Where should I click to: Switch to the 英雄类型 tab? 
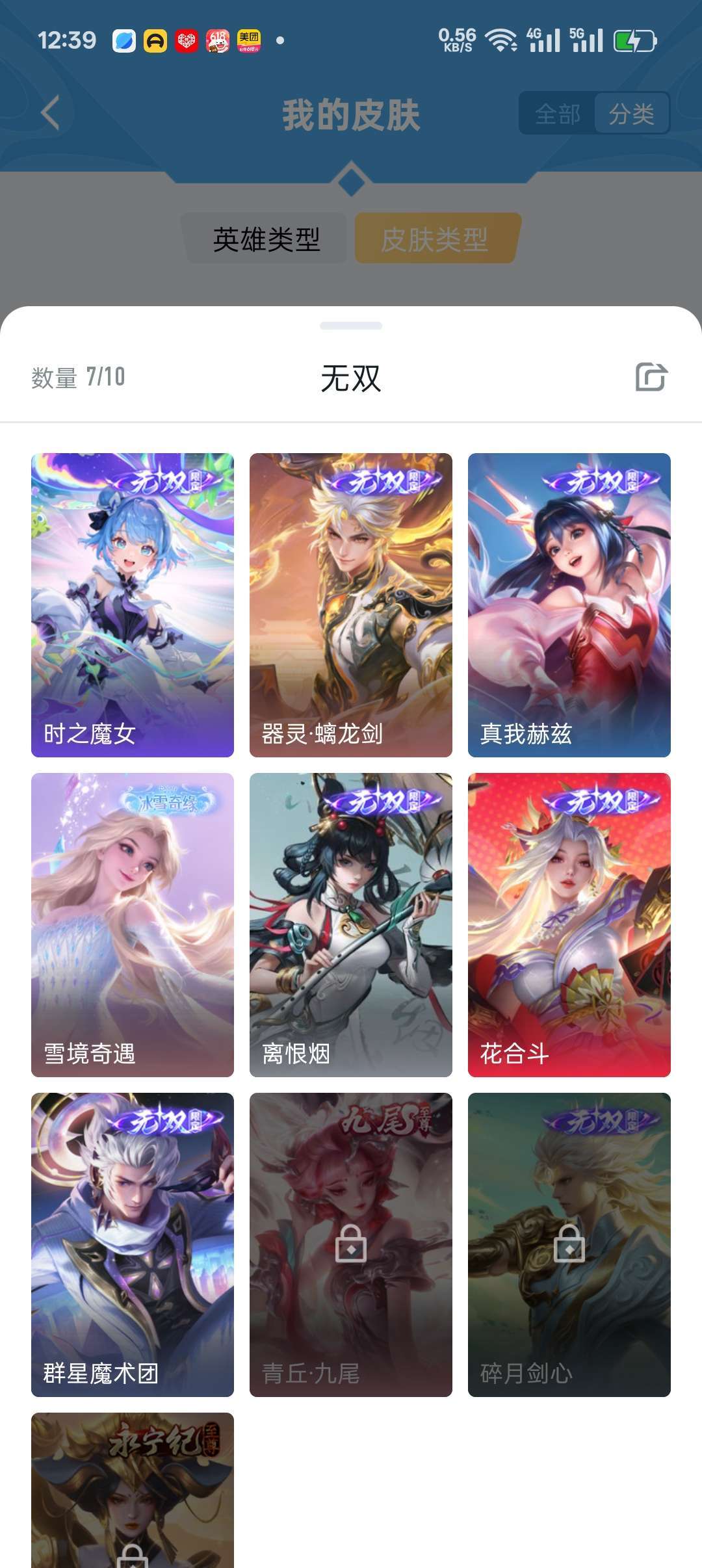tap(266, 239)
